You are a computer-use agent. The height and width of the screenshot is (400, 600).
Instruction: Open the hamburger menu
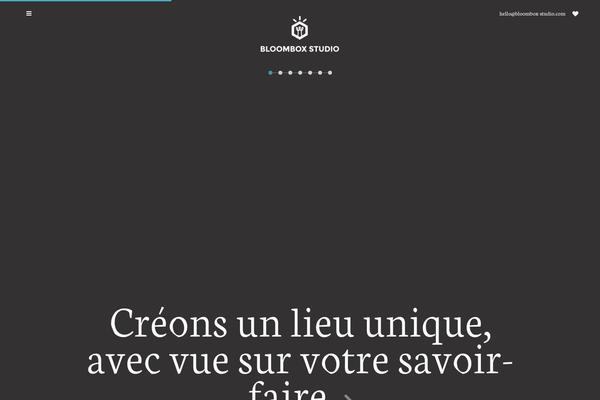29,14
